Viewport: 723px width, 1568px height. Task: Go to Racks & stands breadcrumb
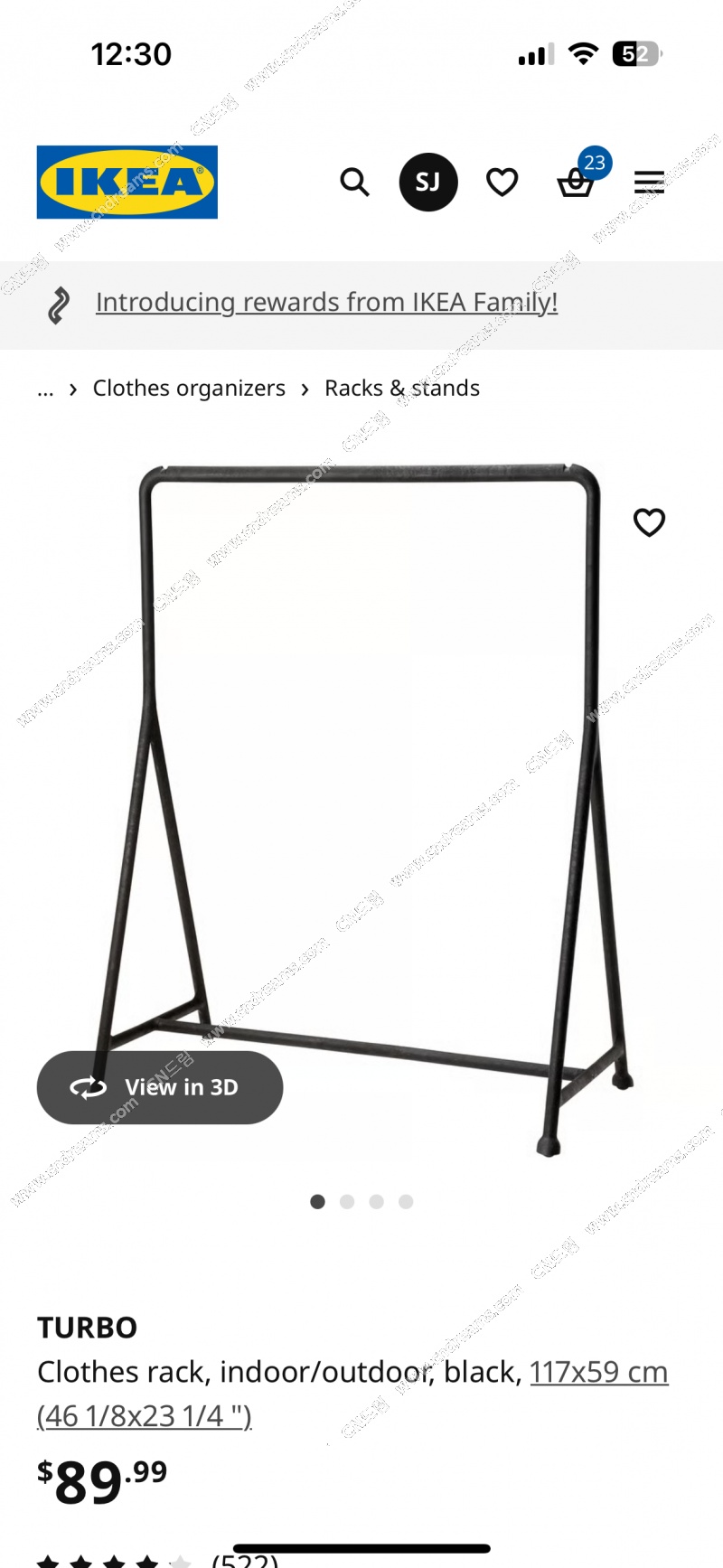[402, 389]
